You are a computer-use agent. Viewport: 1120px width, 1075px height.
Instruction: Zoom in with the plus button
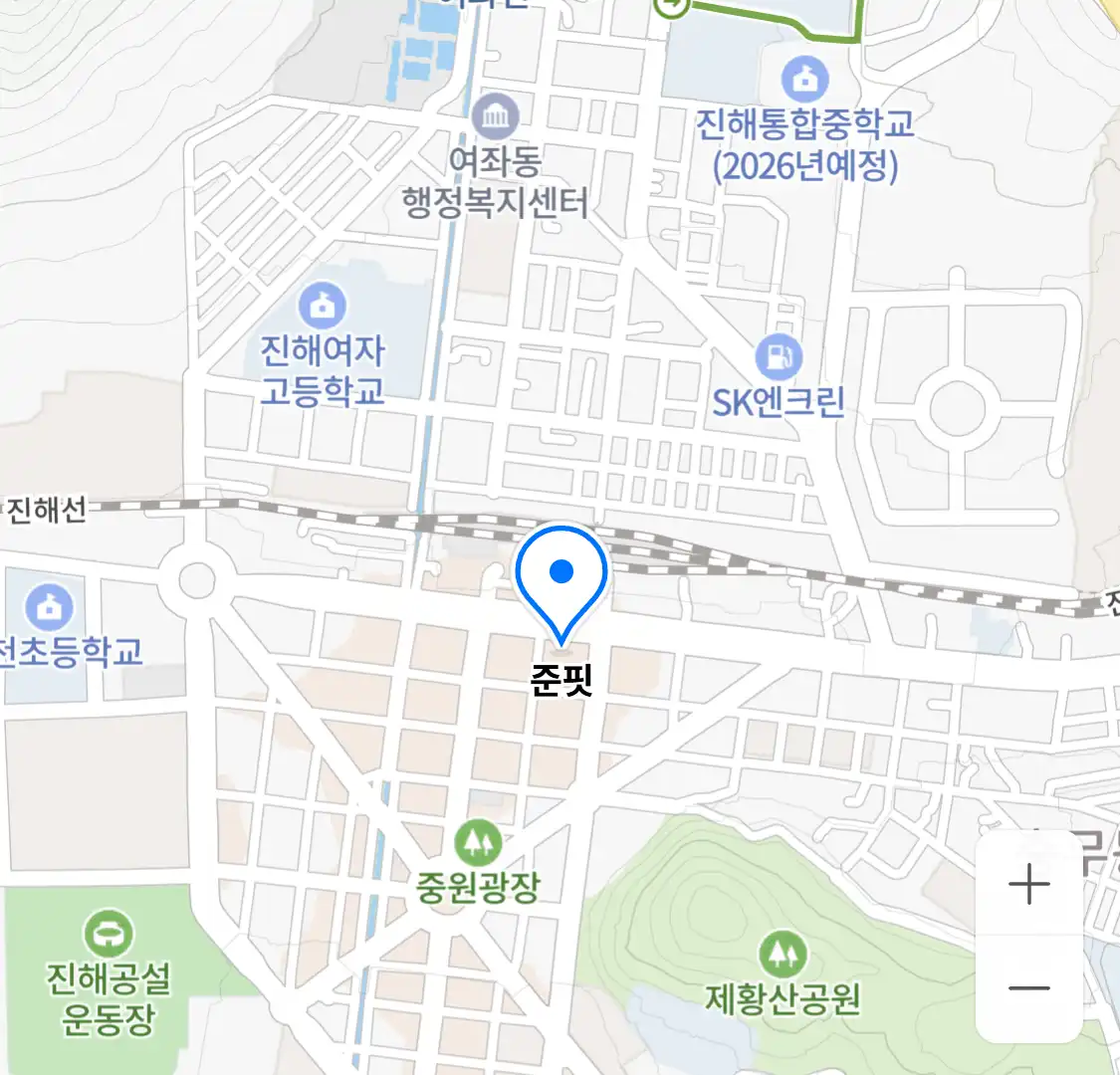(1029, 885)
